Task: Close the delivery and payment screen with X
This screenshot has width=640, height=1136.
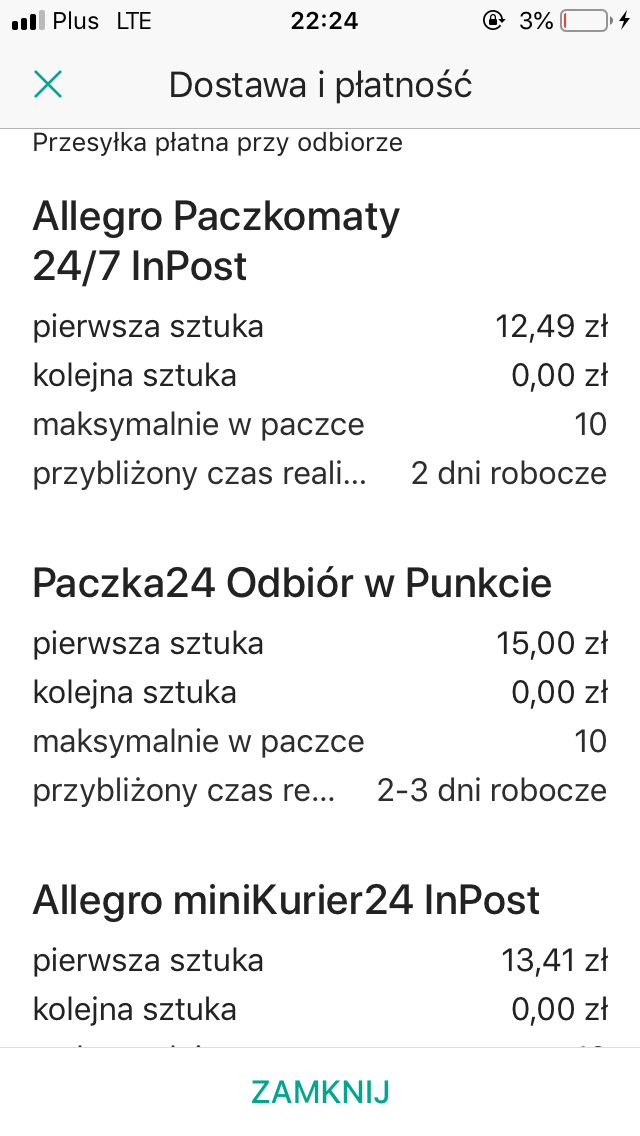Action: pos(48,84)
